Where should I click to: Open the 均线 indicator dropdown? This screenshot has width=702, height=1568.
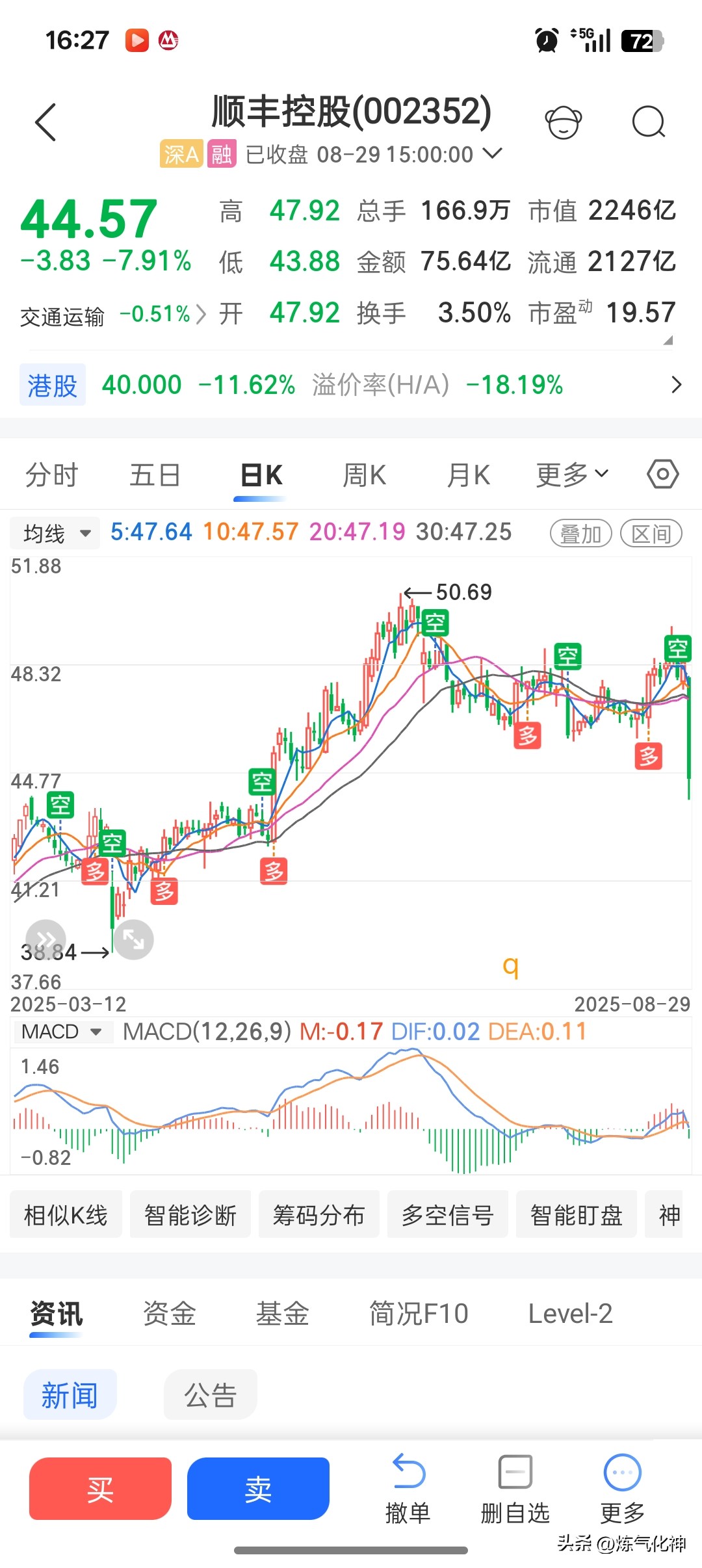[56, 534]
